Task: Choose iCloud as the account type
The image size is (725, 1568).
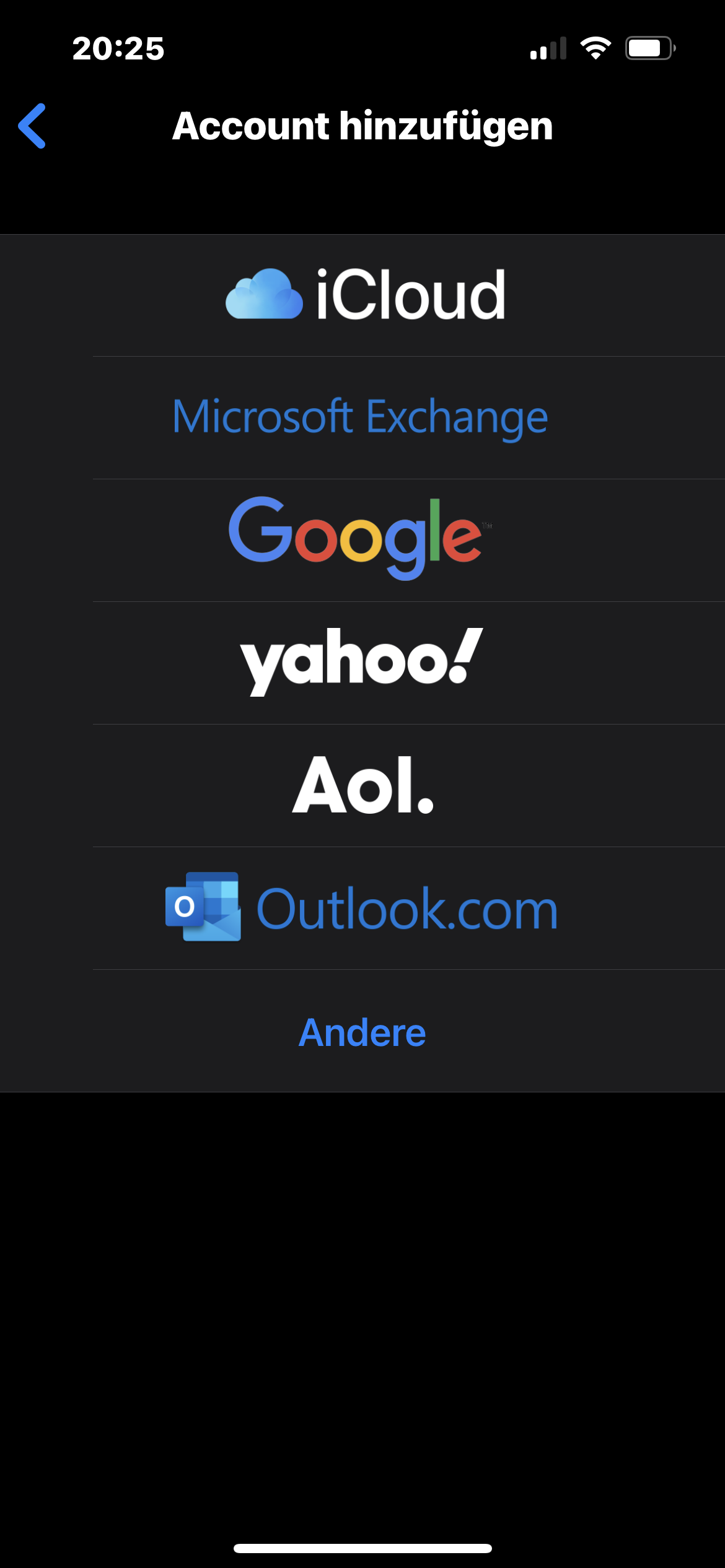Action: [362, 295]
